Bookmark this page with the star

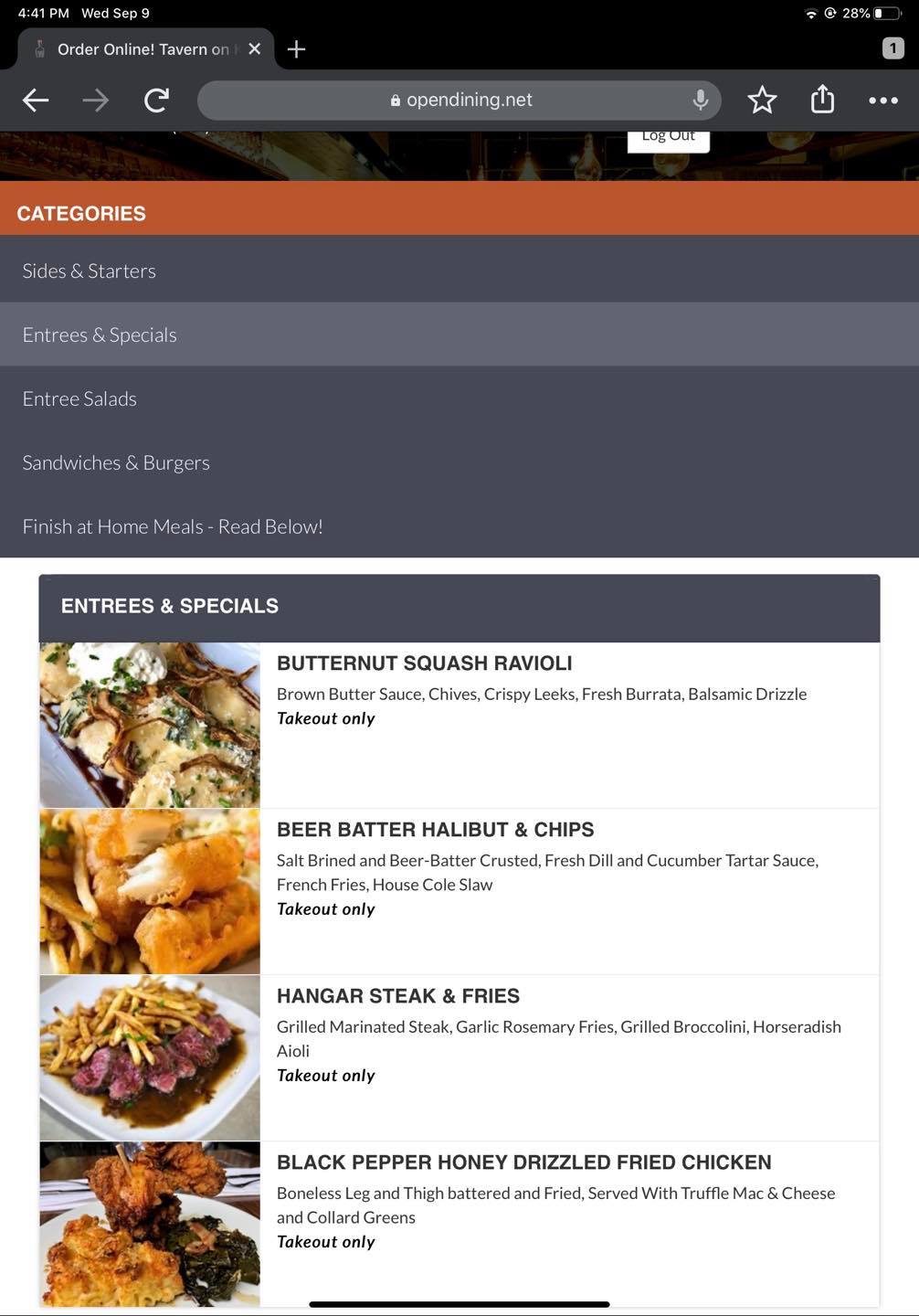click(762, 101)
